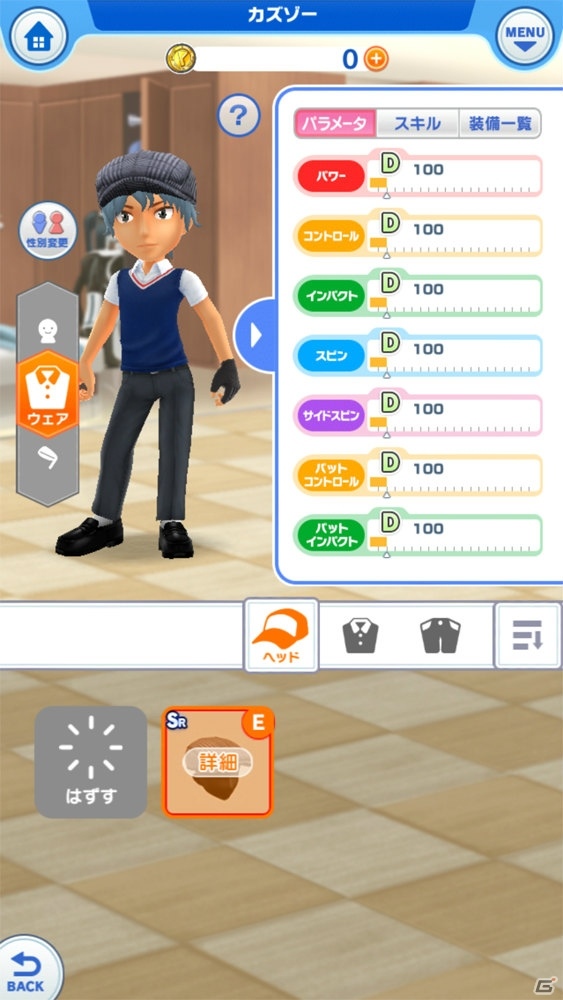The height and width of the screenshot is (1000, 563).
Task: Add coins with the plus icon
Action: coord(376,59)
